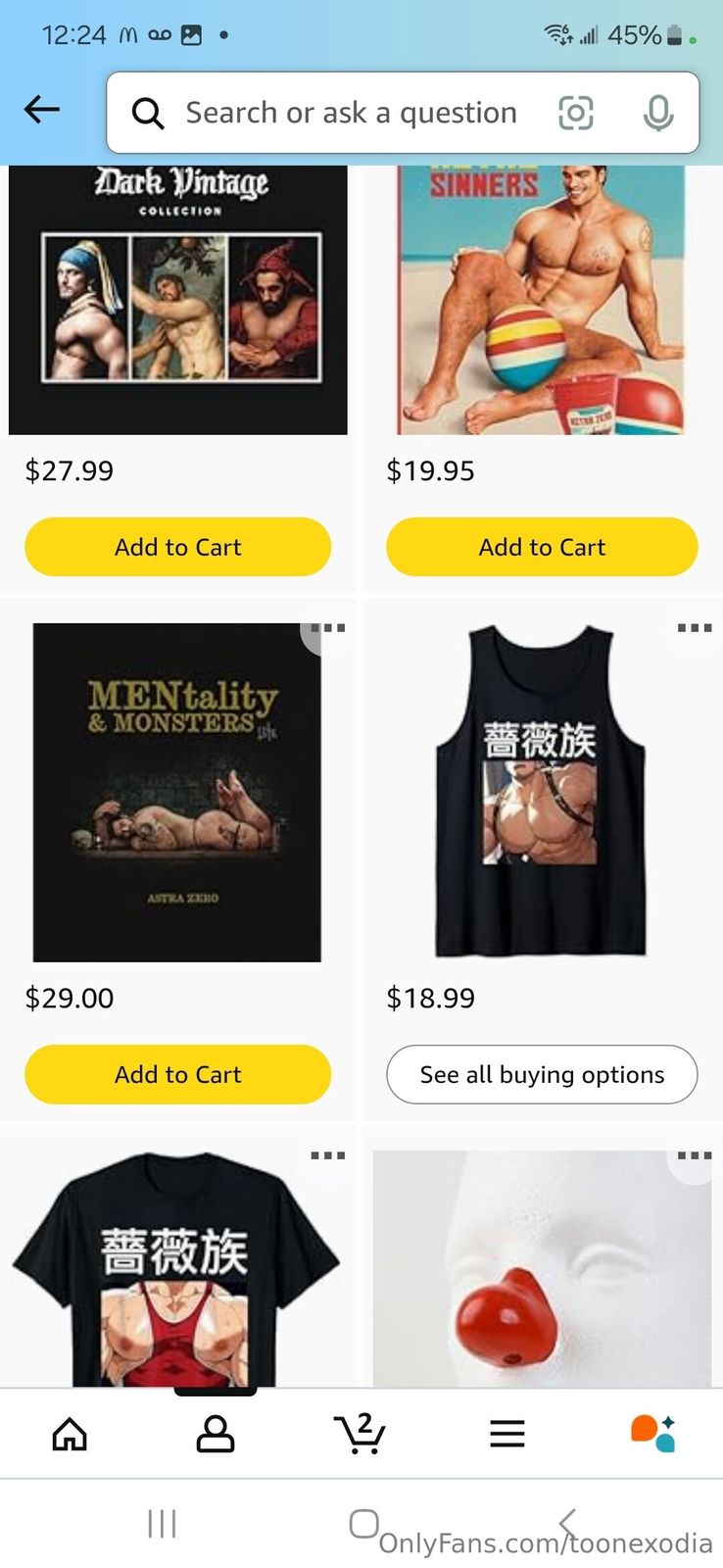Open the Dark Vintage Collection product
The height and width of the screenshot is (1568, 723).
tap(177, 299)
